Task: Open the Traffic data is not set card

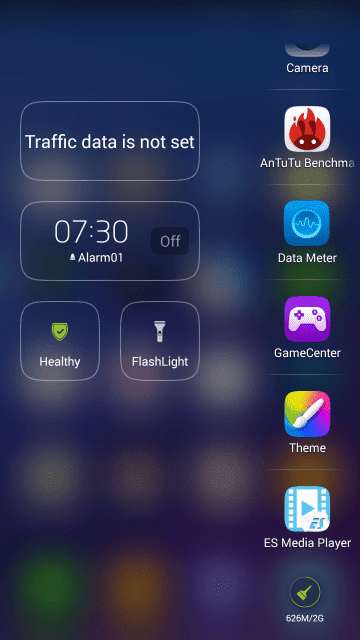Action: pos(110,141)
